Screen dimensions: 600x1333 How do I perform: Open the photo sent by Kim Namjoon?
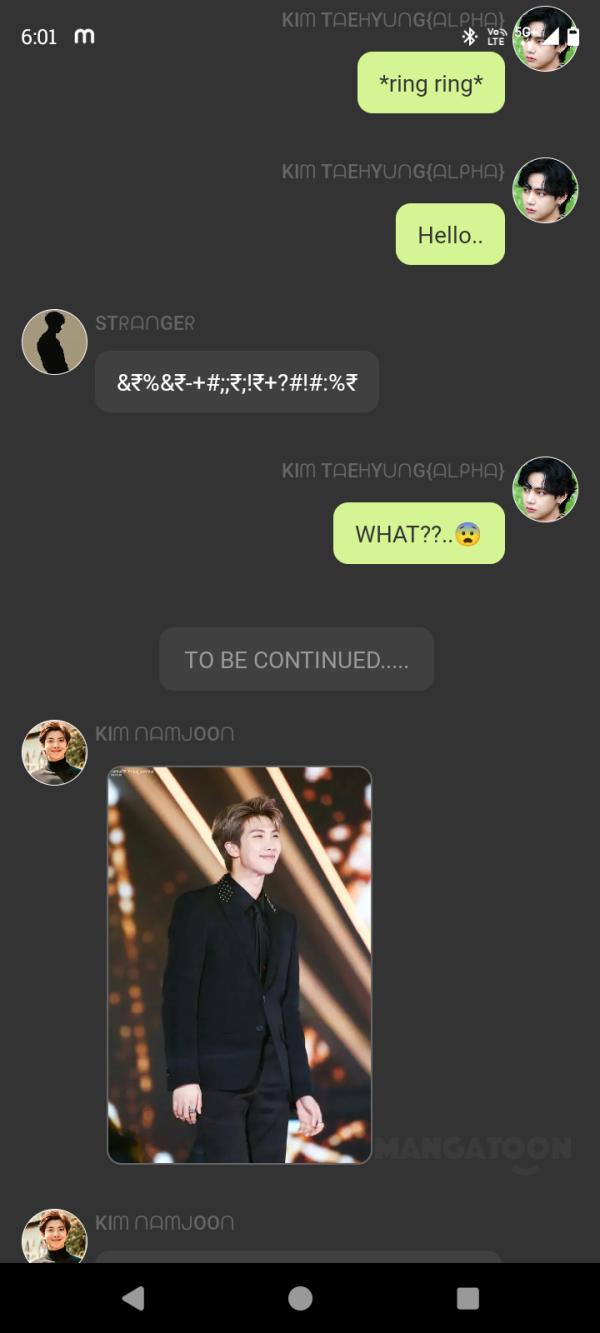[239, 964]
